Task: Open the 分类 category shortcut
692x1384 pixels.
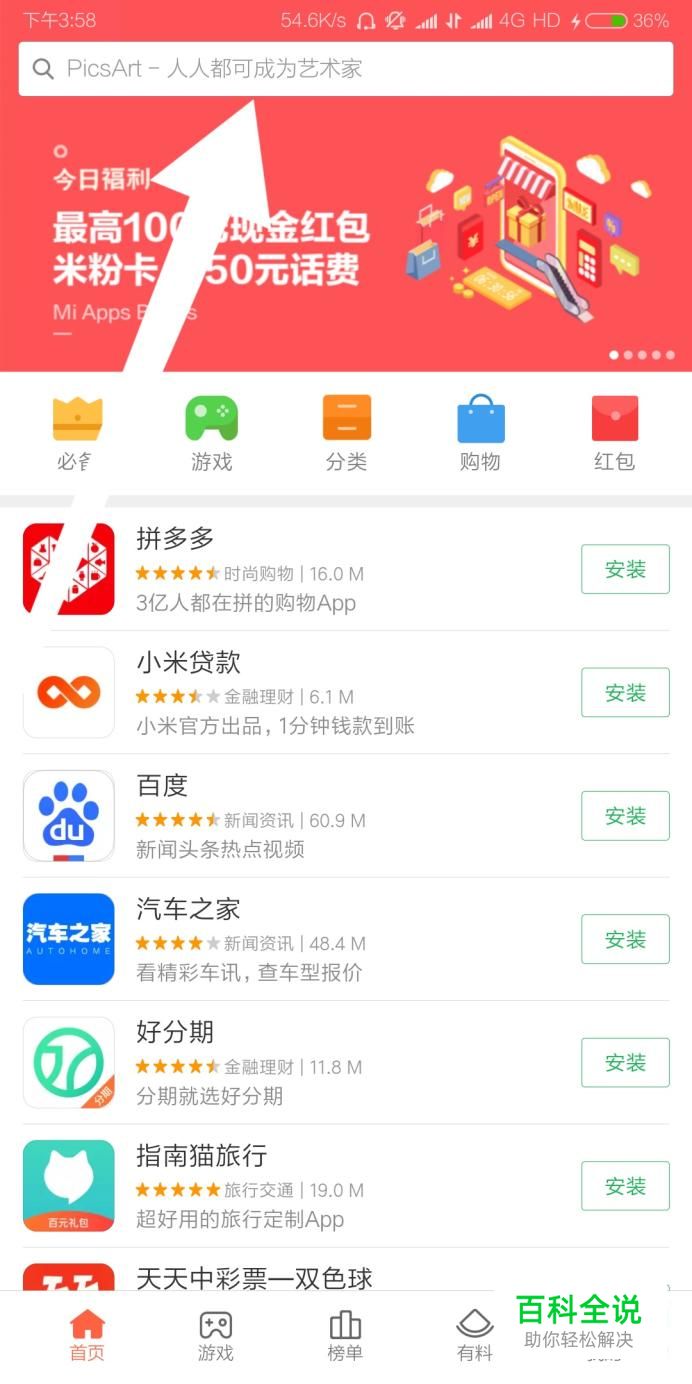Action: tap(346, 433)
